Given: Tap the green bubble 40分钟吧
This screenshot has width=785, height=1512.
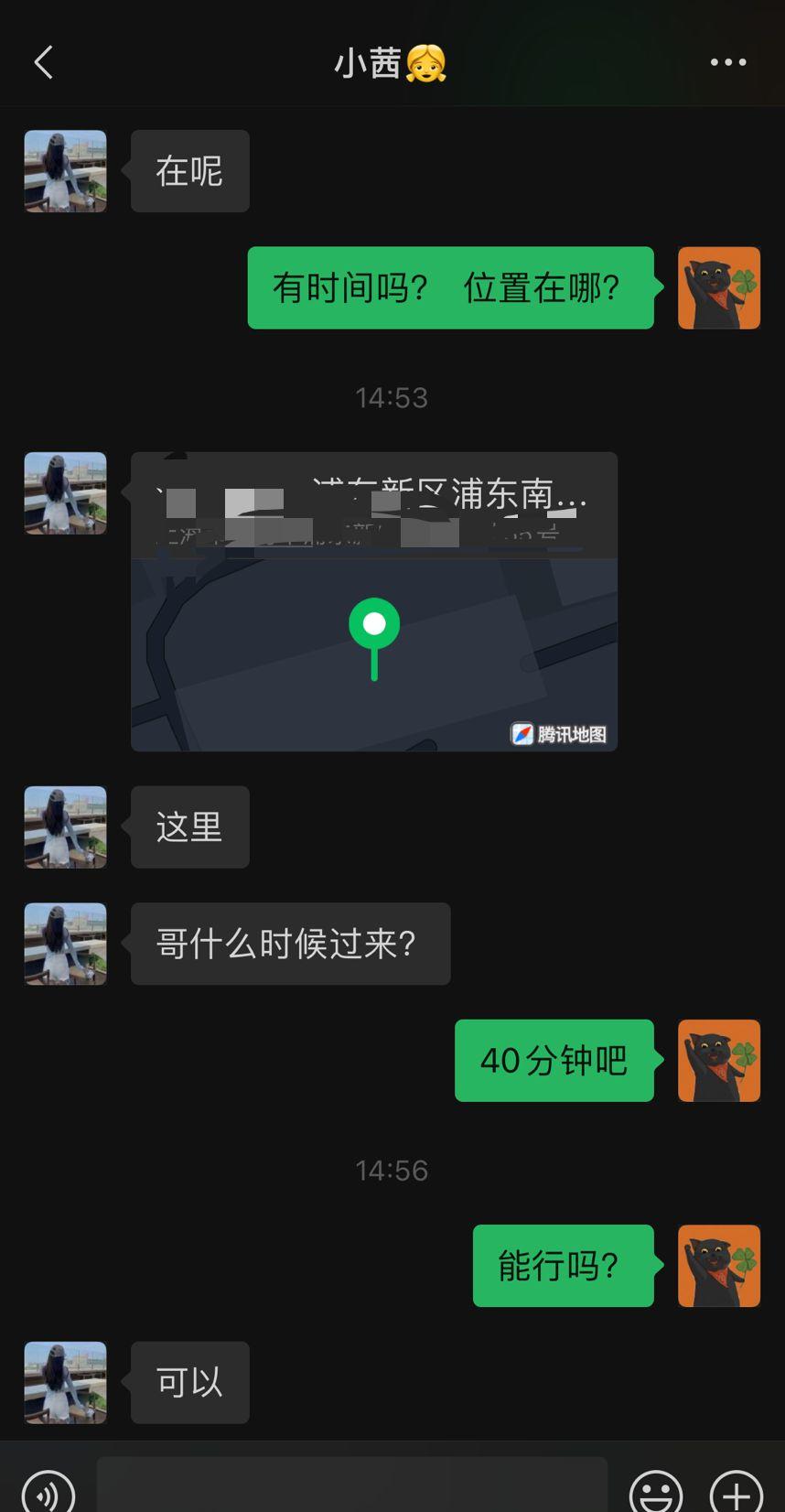Looking at the screenshot, I should 554,1061.
